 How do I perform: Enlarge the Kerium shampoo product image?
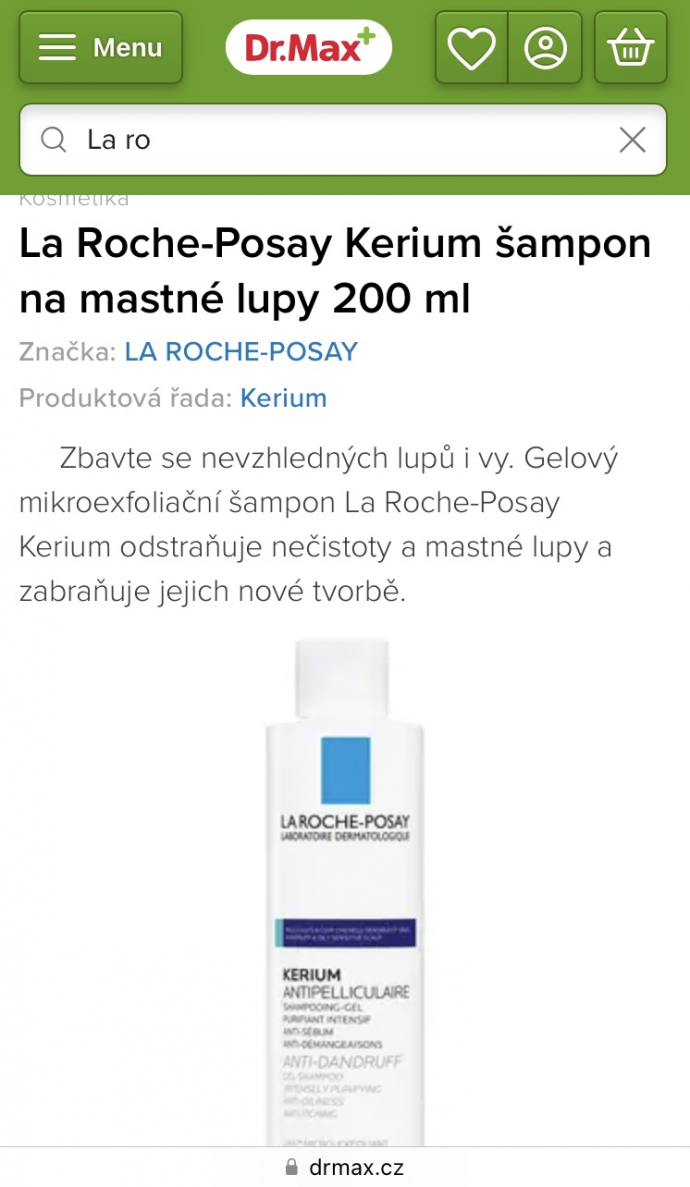point(345,890)
